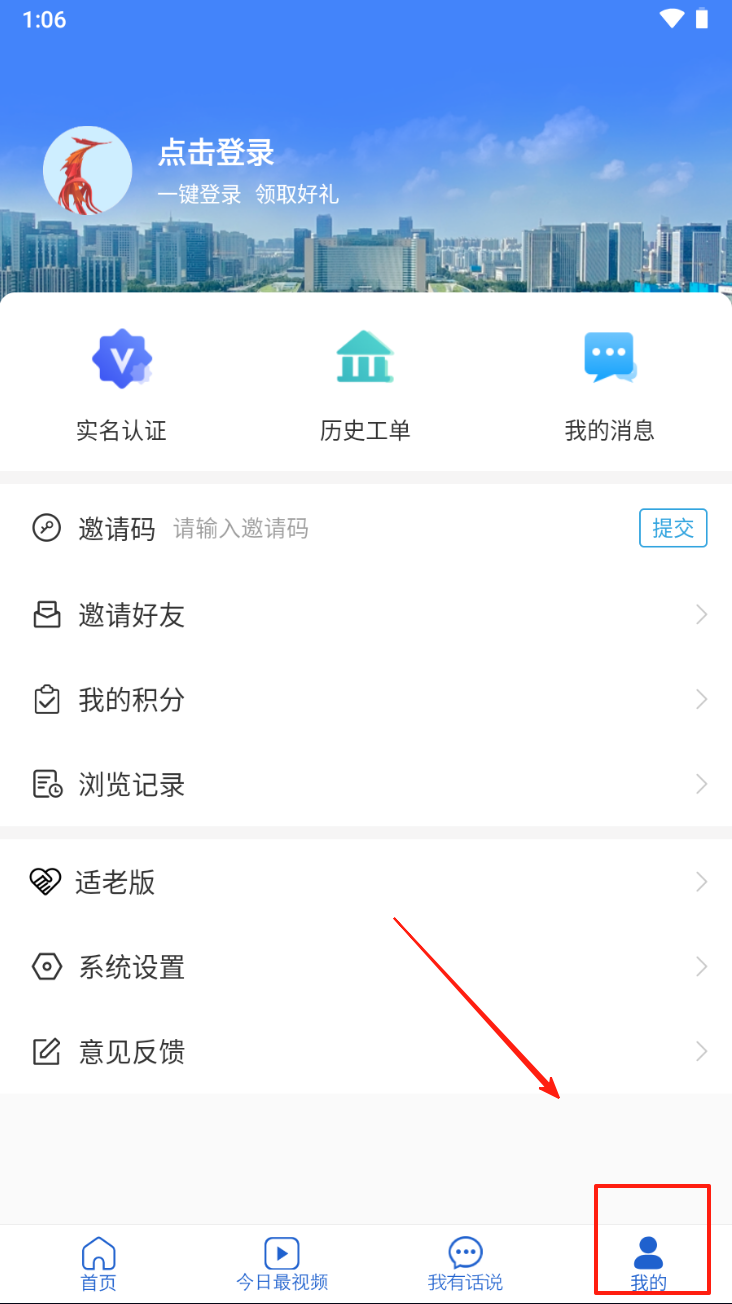Switch to 我有话说 tab
Image resolution: width=732 pixels, height=1304 pixels.
(x=465, y=1264)
